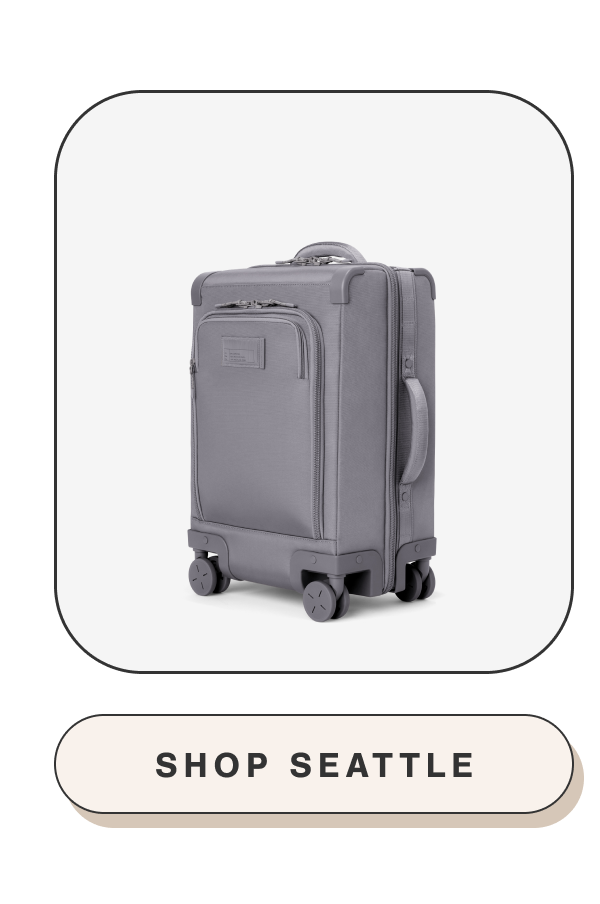
Task: Tap the Shop Seattle button
Action: tap(314, 764)
